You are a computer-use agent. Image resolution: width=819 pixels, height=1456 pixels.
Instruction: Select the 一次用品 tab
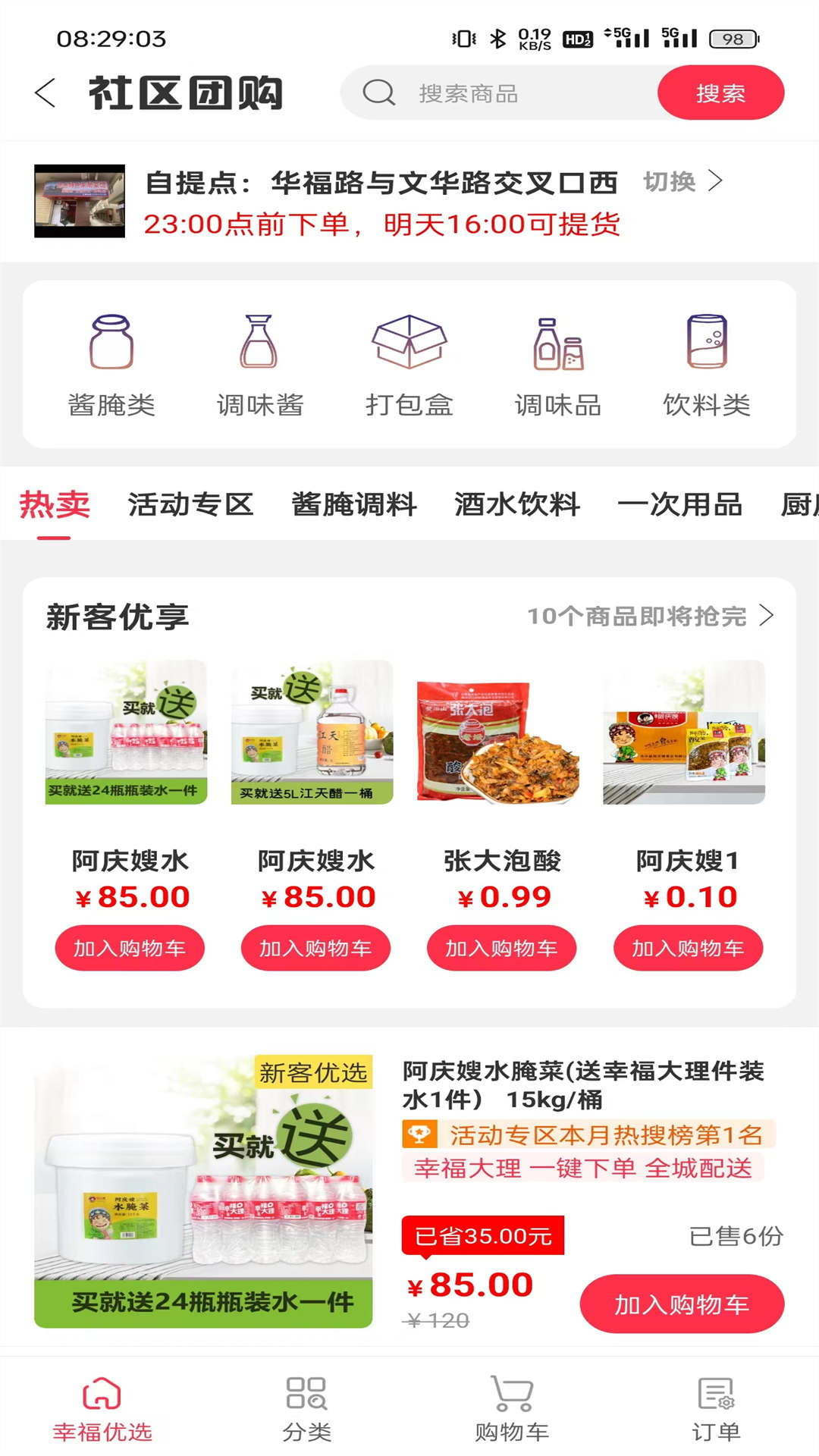[x=680, y=504]
